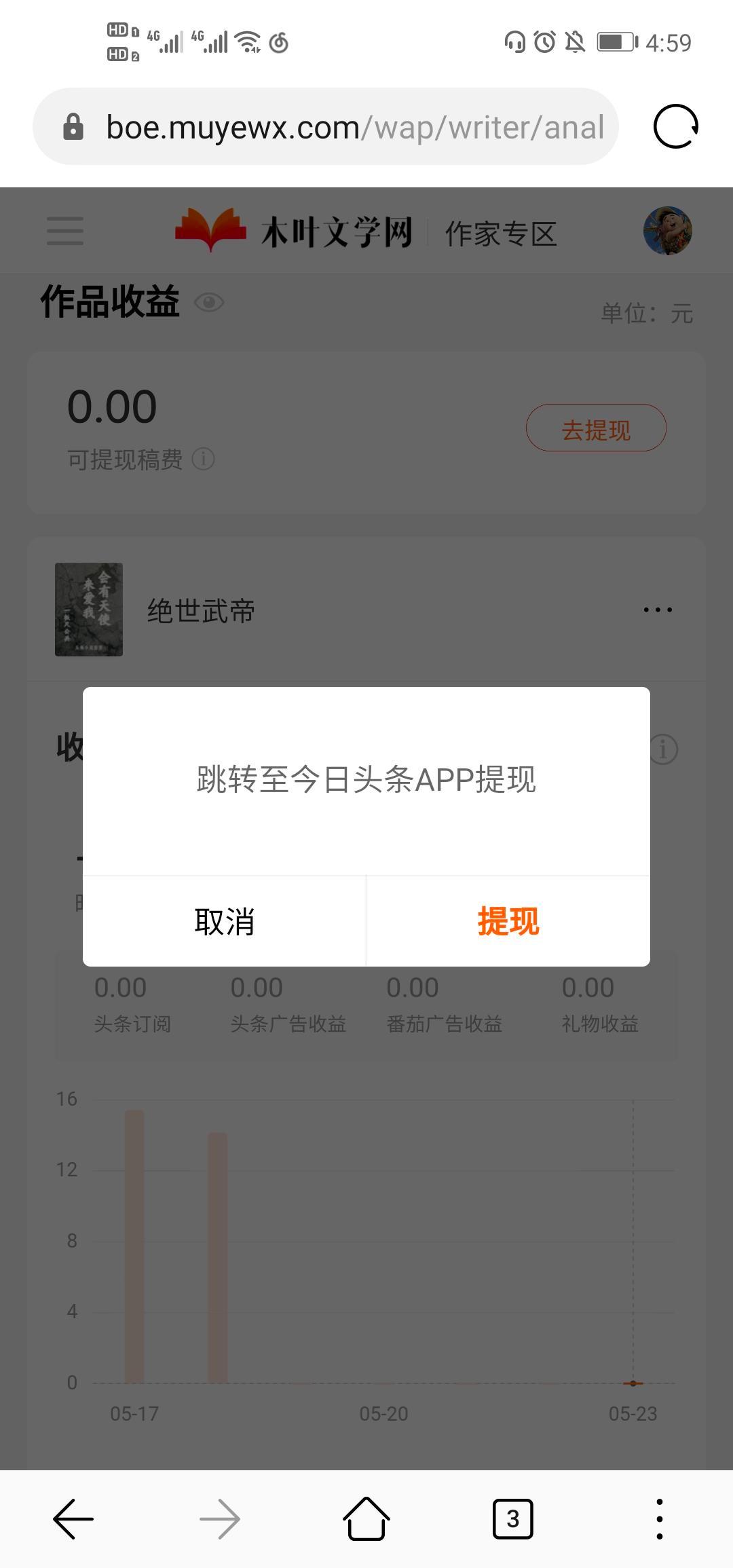Open the browser tabs switcher
Viewport: 733px width, 1568px height.
coord(512,1518)
